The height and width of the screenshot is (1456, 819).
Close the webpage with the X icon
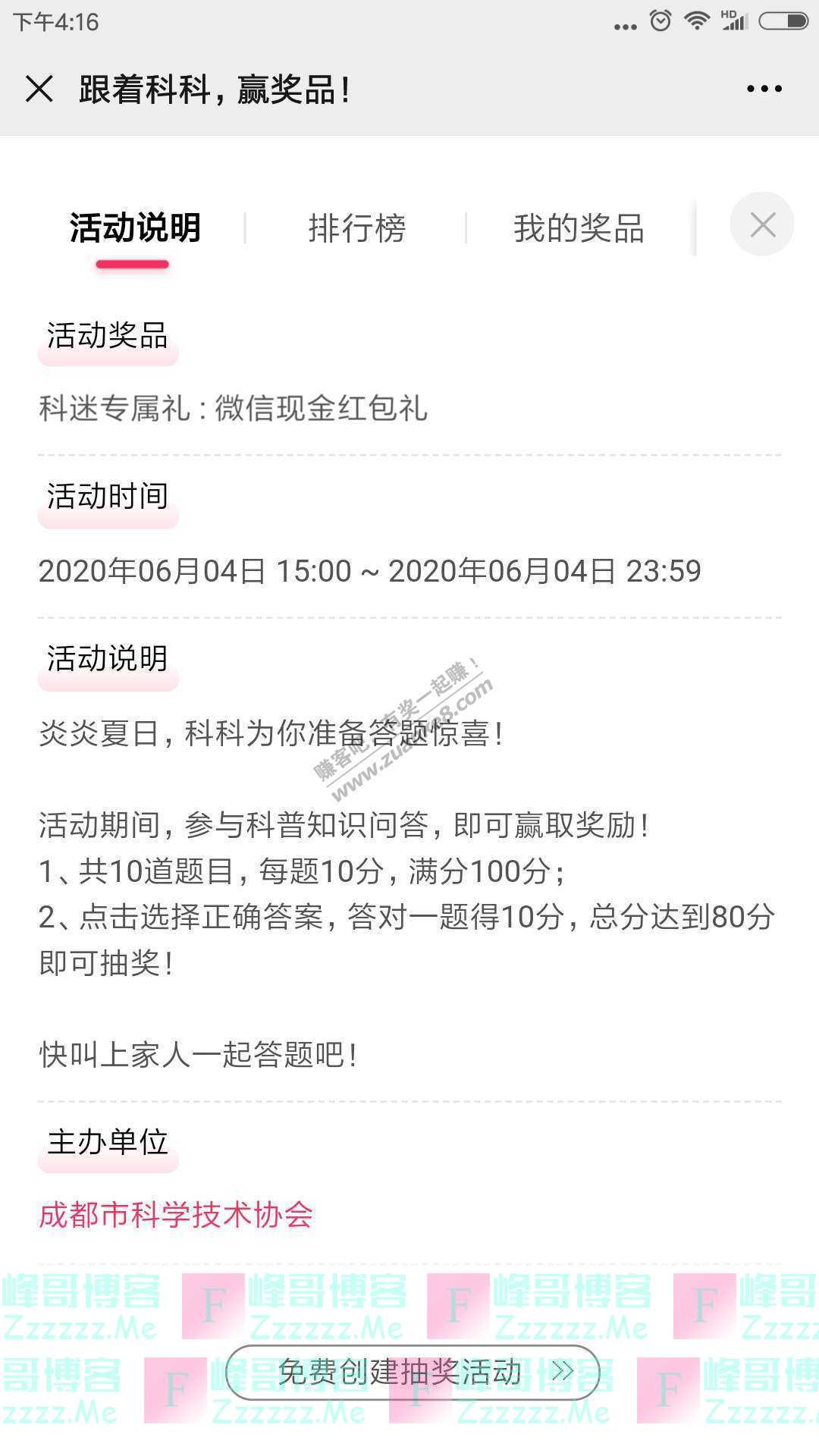pos(39,89)
